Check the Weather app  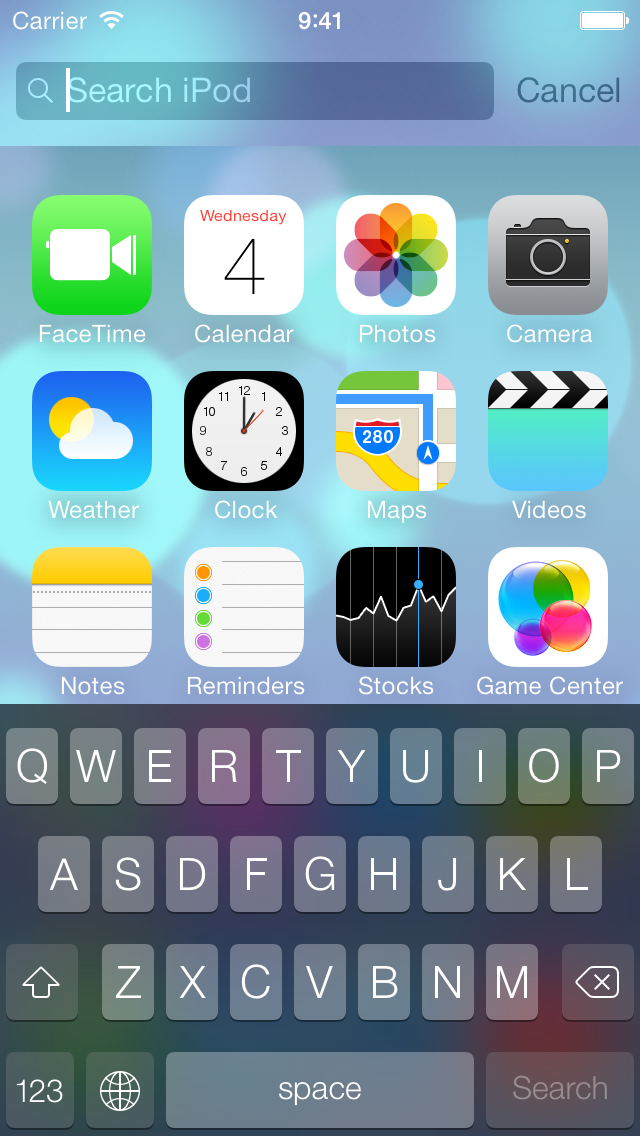(x=92, y=432)
